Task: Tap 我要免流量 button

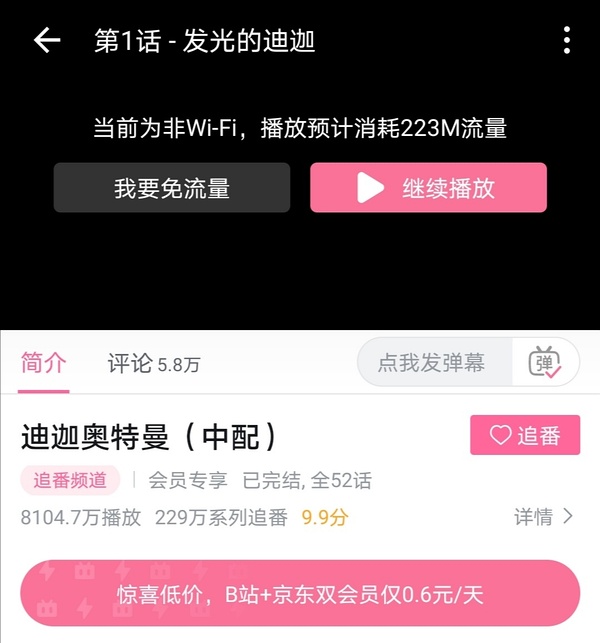Action: [x=172, y=188]
